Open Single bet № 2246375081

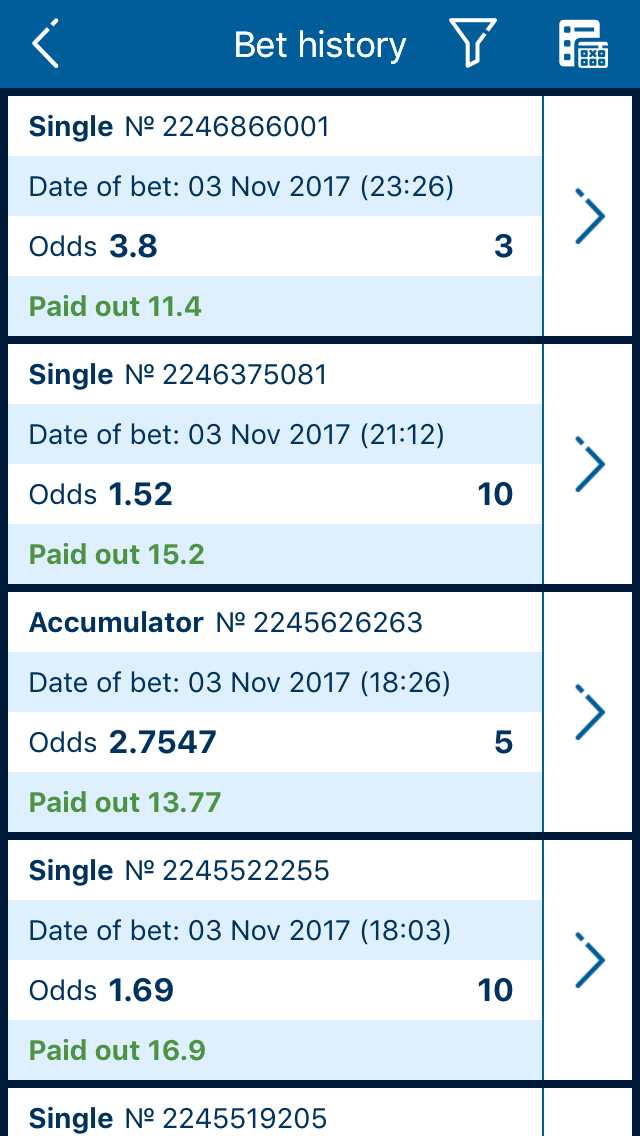click(275, 463)
